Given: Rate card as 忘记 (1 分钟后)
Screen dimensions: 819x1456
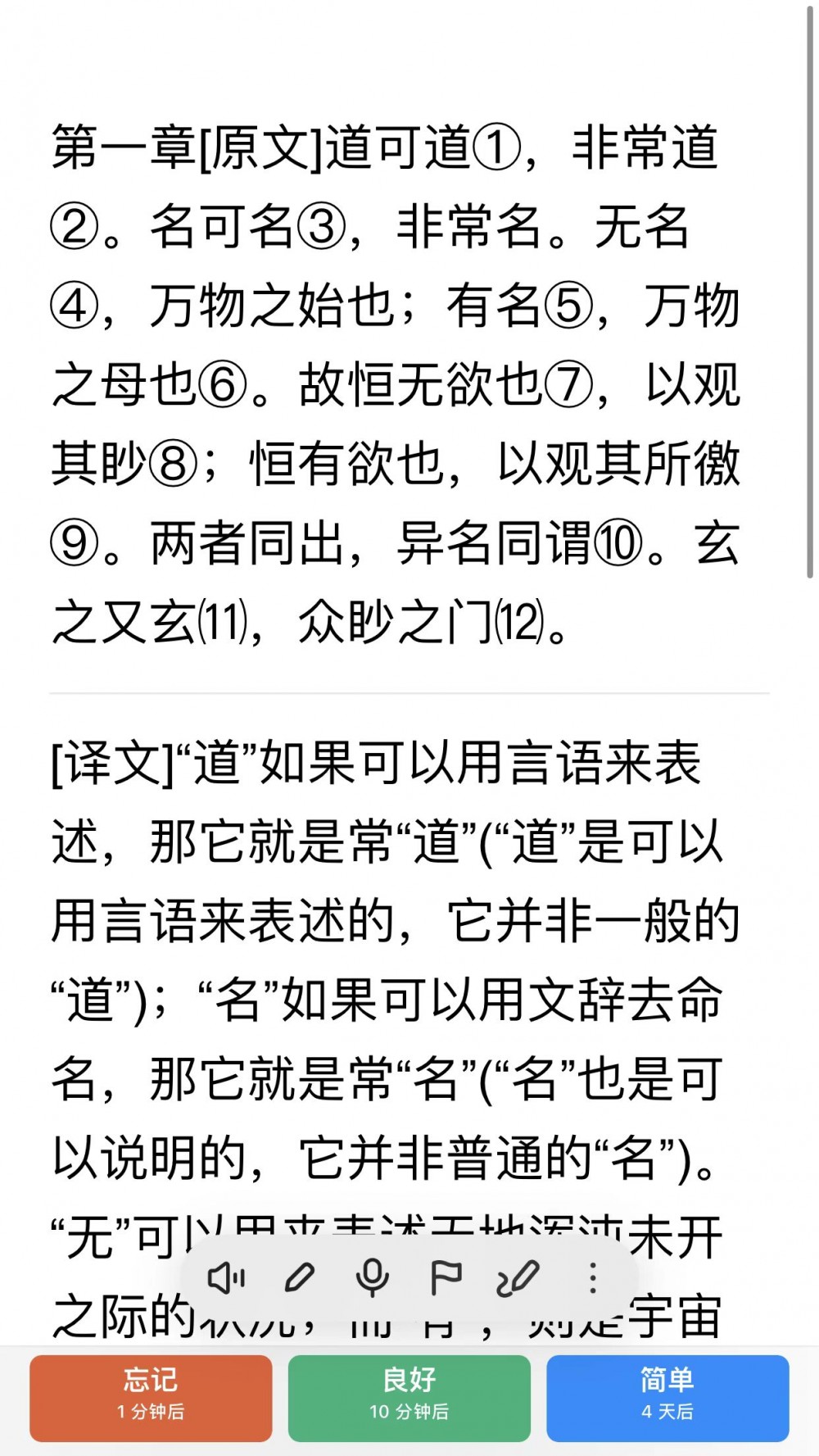Looking at the screenshot, I should pyautogui.click(x=151, y=1398).
